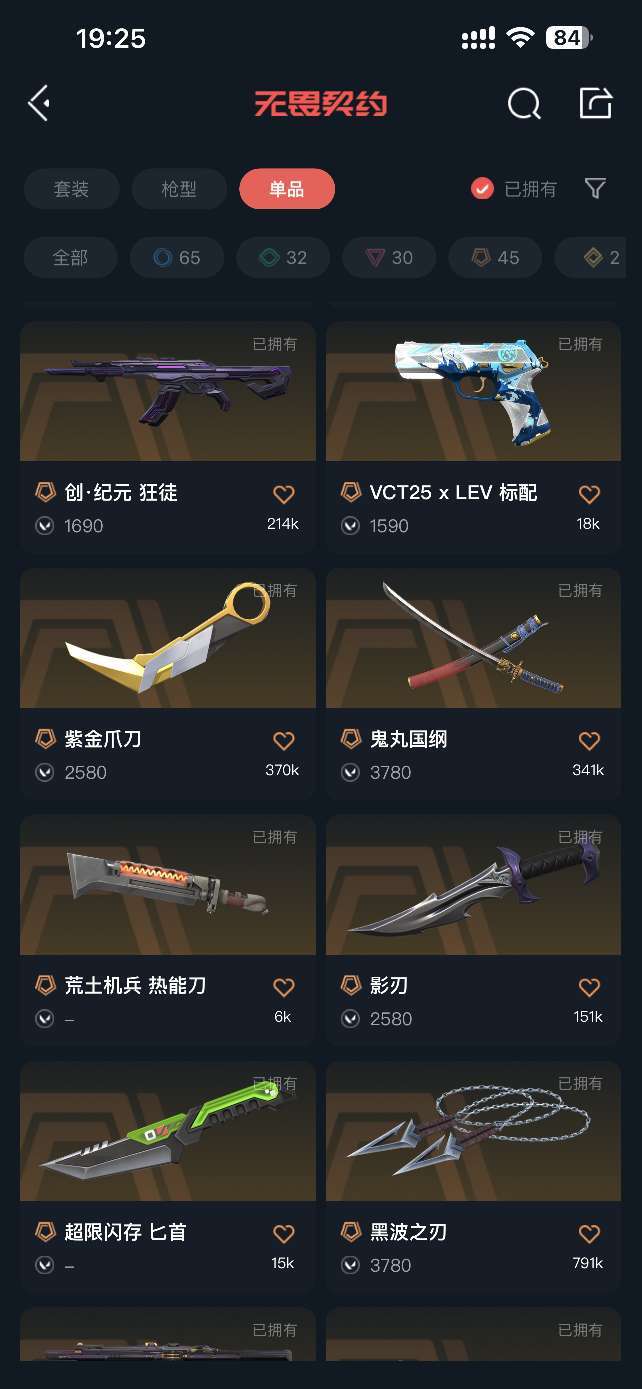Select the 全部 tier chip
This screenshot has width=642, height=1389.
tap(70, 258)
